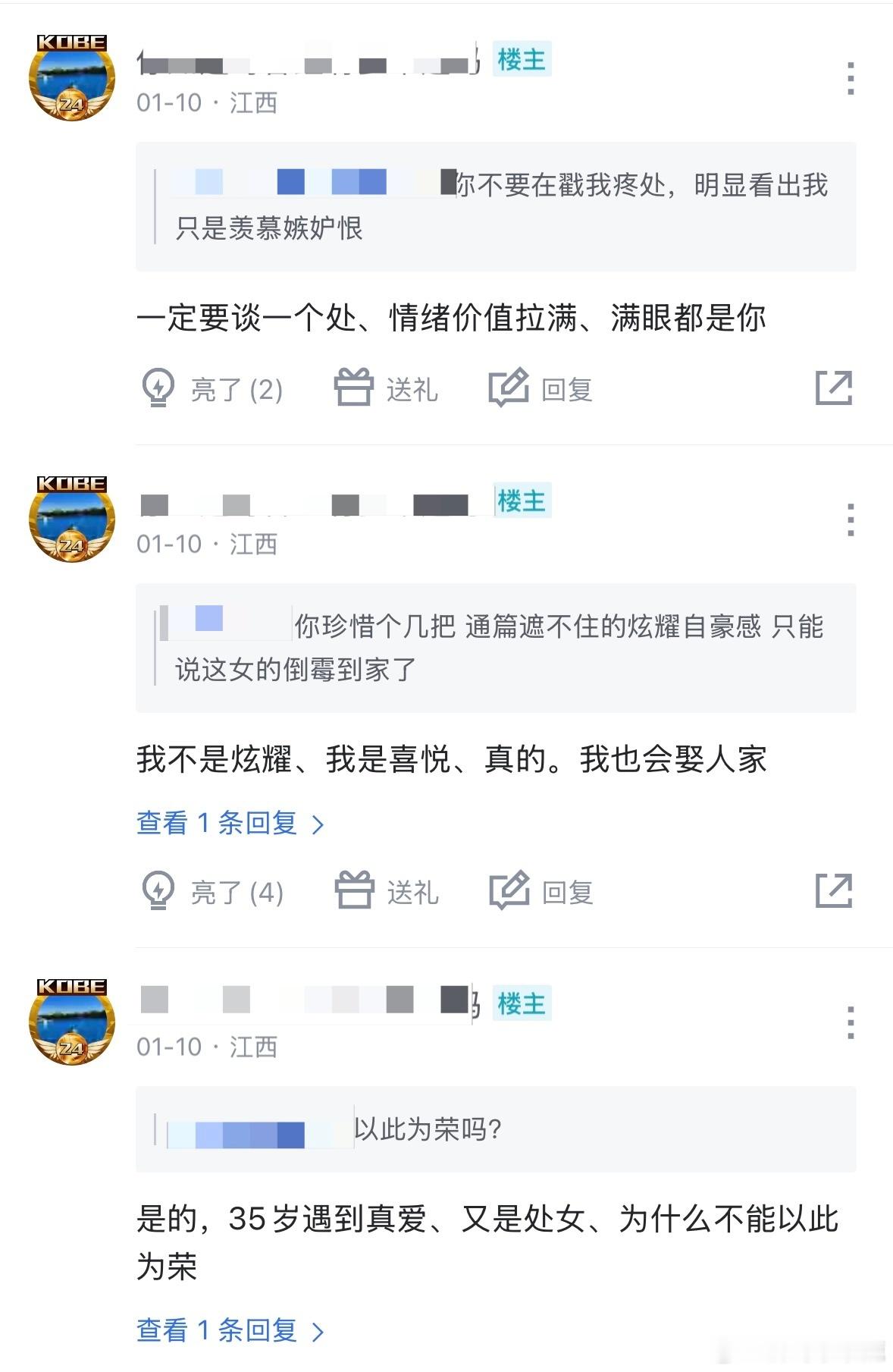Screen dimensions: 893x1372
Task: Click the lightning icon beside 亮了 (4)
Action: 161,893
